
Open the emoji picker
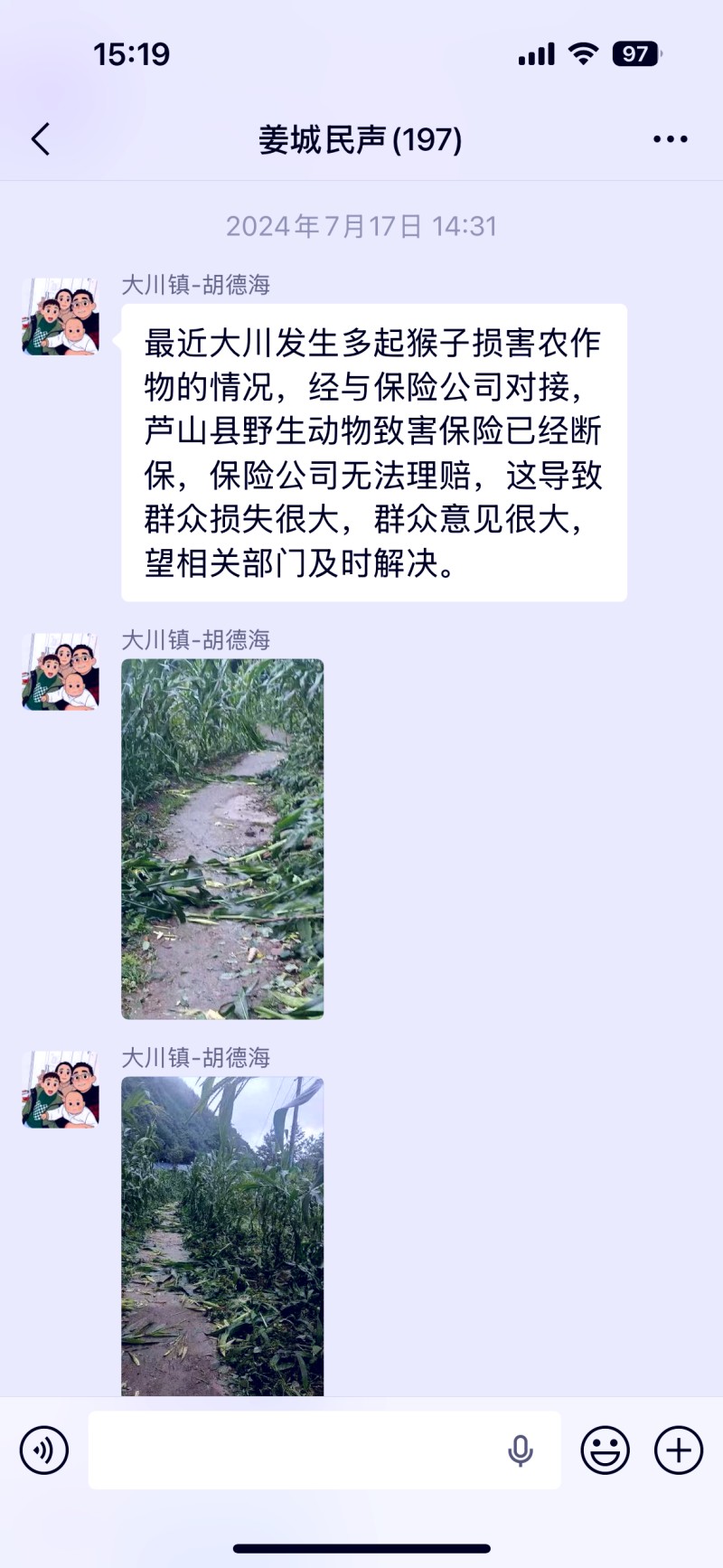pyautogui.click(x=605, y=1450)
